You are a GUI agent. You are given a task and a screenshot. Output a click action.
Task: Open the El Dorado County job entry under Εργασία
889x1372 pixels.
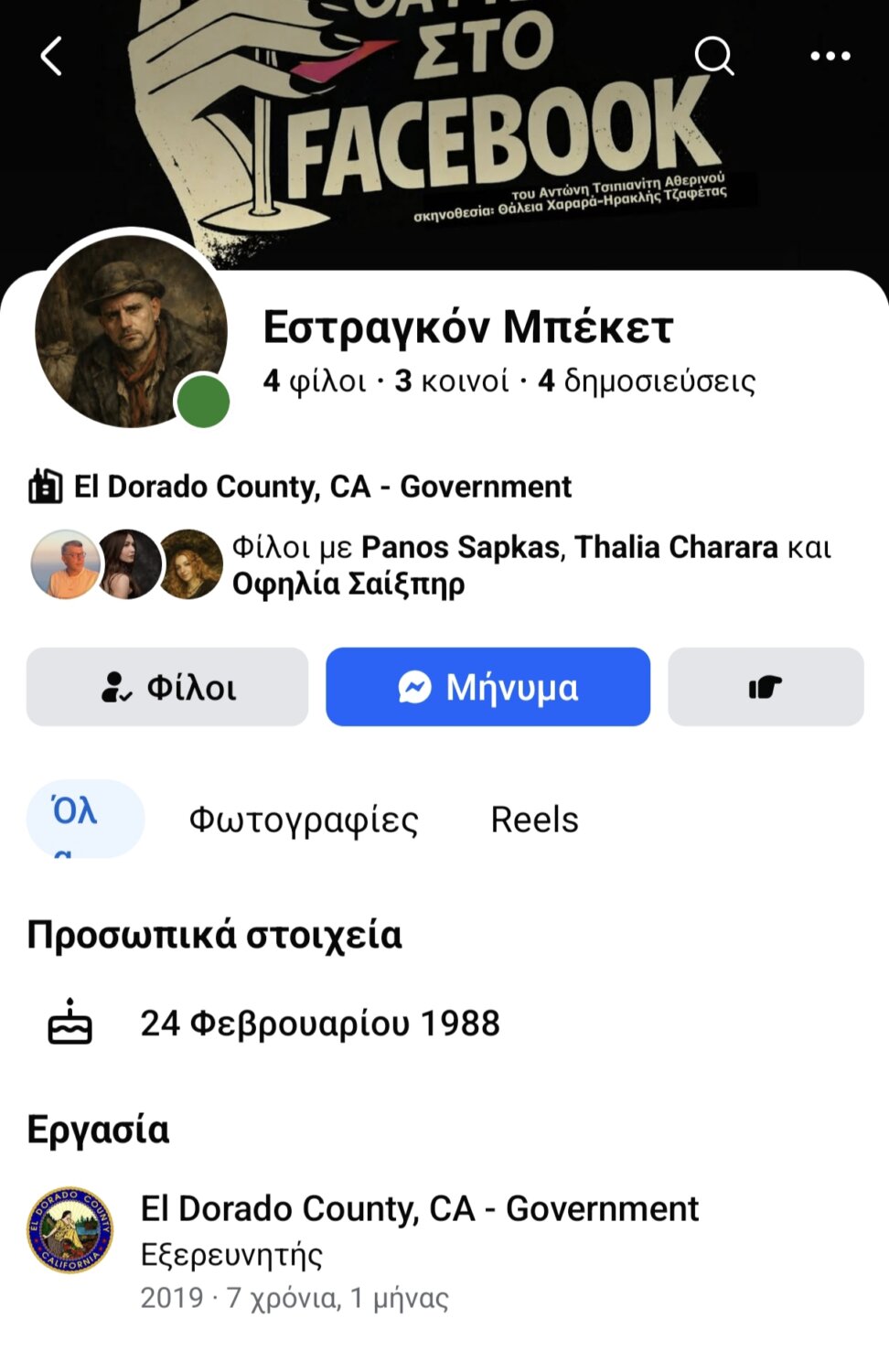tap(419, 1209)
